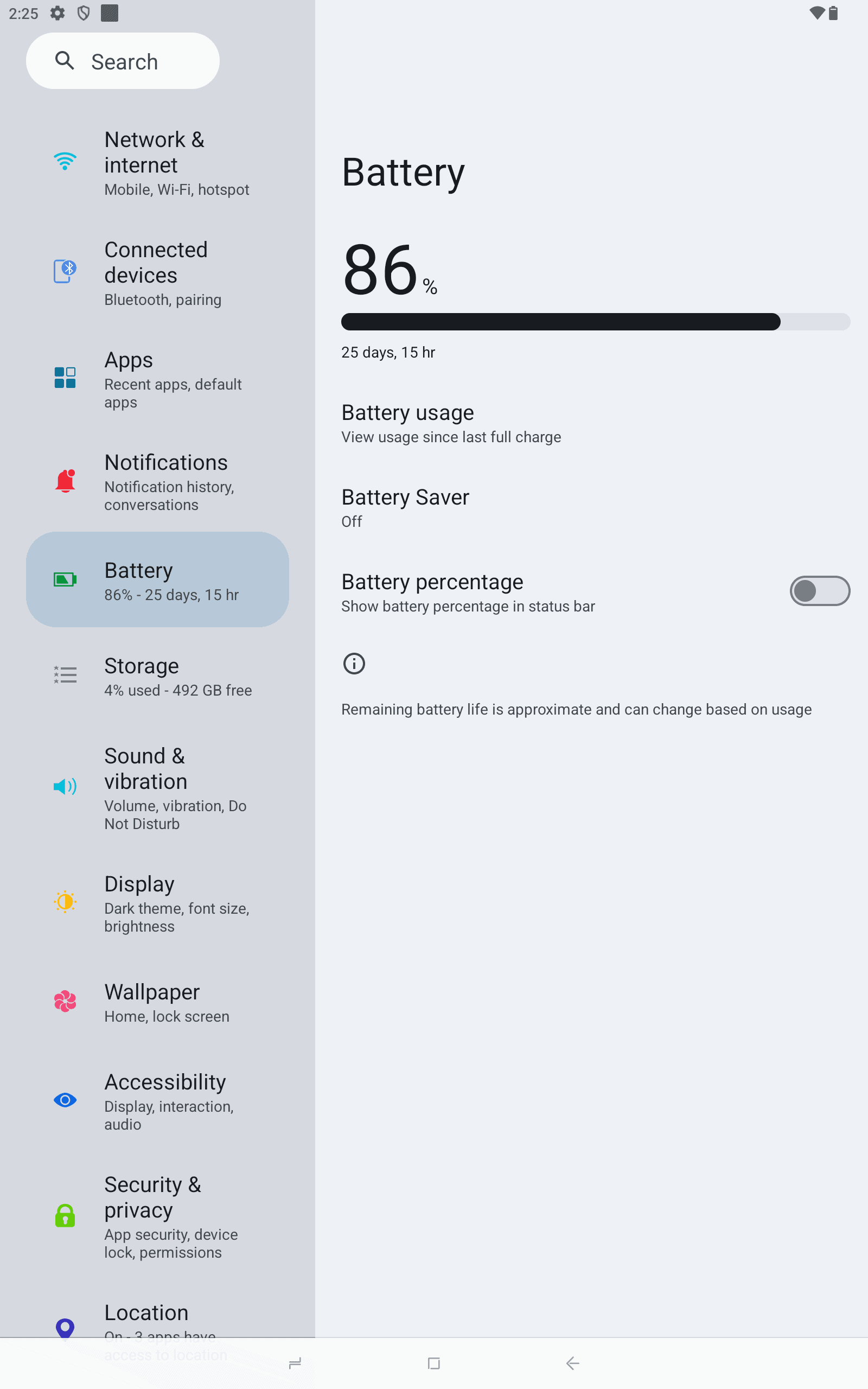Viewport: 868px width, 1389px height.
Task: Open Accessibility settings
Action: (157, 1100)
